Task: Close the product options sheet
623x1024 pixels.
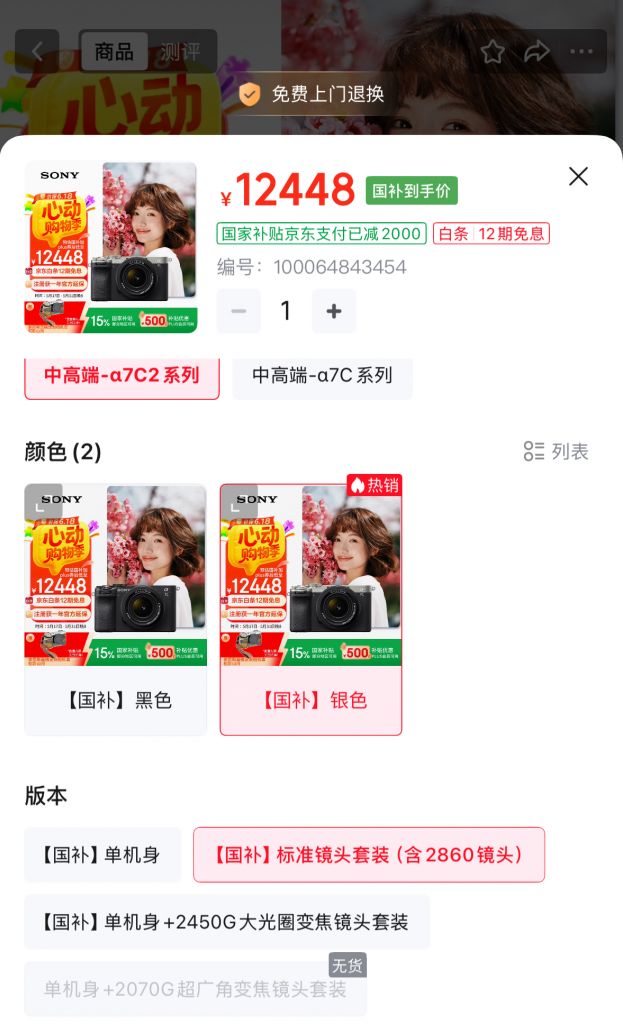Action: 578,177
